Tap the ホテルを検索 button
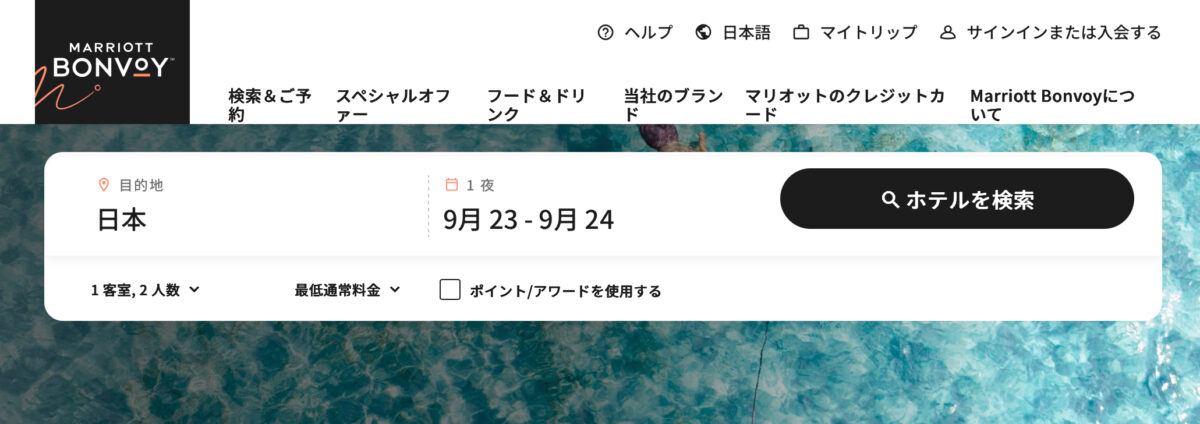The height and width of the screenshot is (424, 1200). click(956, 199)
